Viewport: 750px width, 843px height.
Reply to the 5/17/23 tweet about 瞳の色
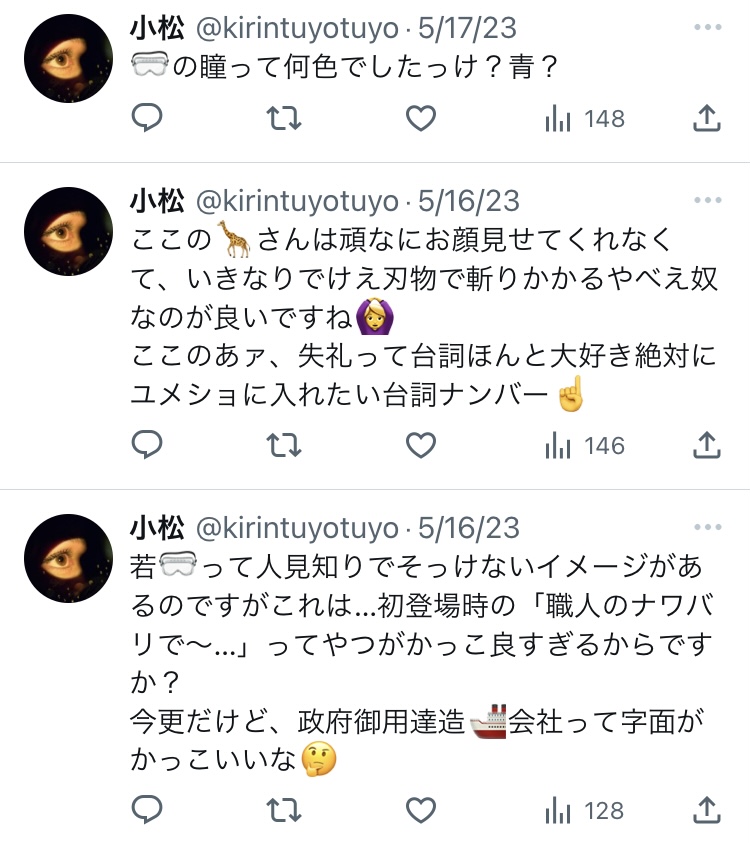(x=147, y=119)
